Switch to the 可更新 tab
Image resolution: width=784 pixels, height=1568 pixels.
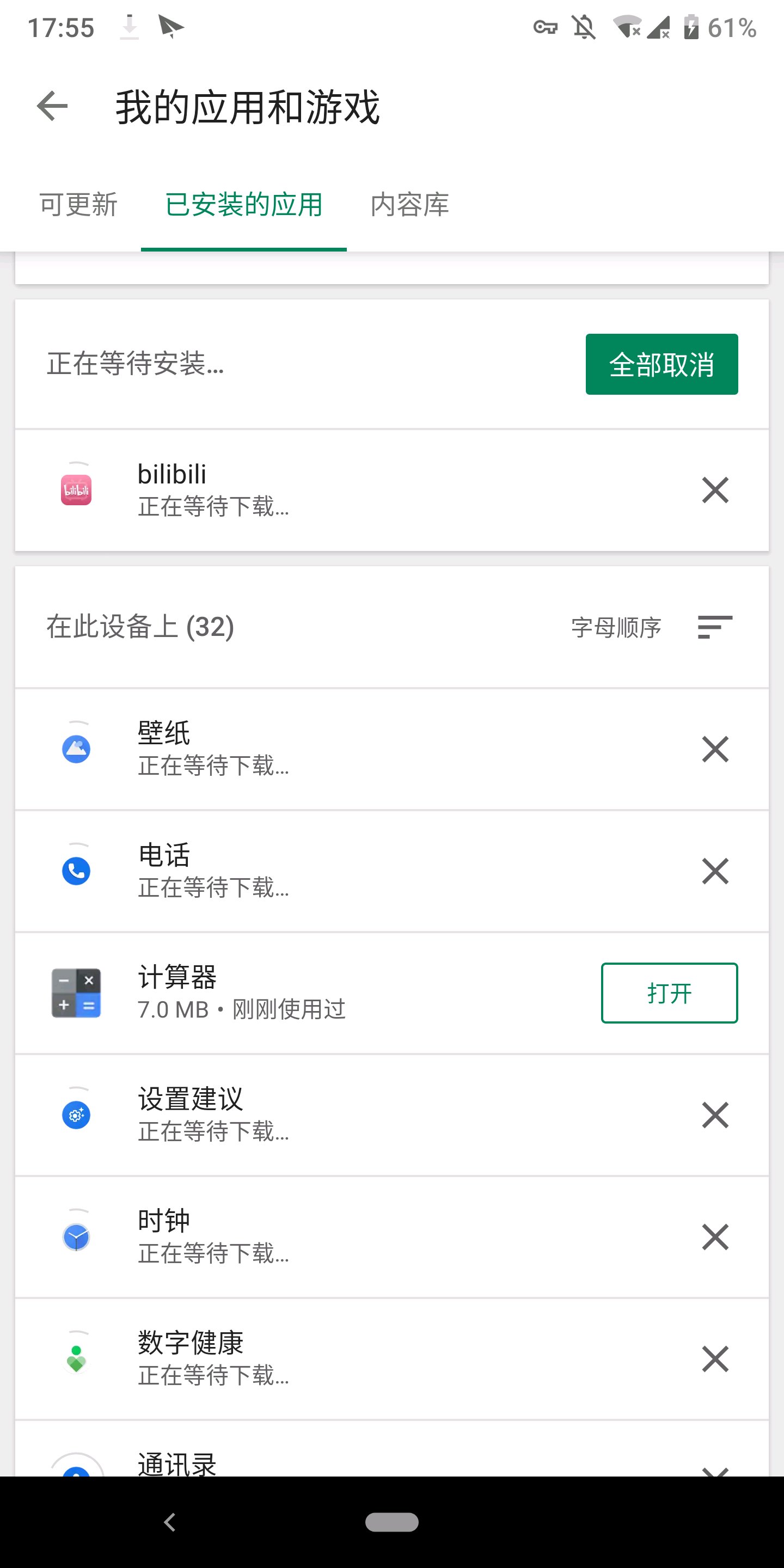78,205
